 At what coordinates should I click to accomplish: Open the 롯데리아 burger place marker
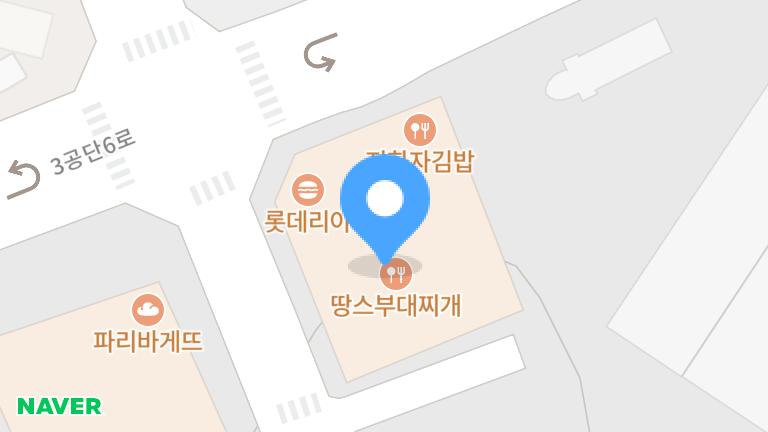tap(308, 190)
